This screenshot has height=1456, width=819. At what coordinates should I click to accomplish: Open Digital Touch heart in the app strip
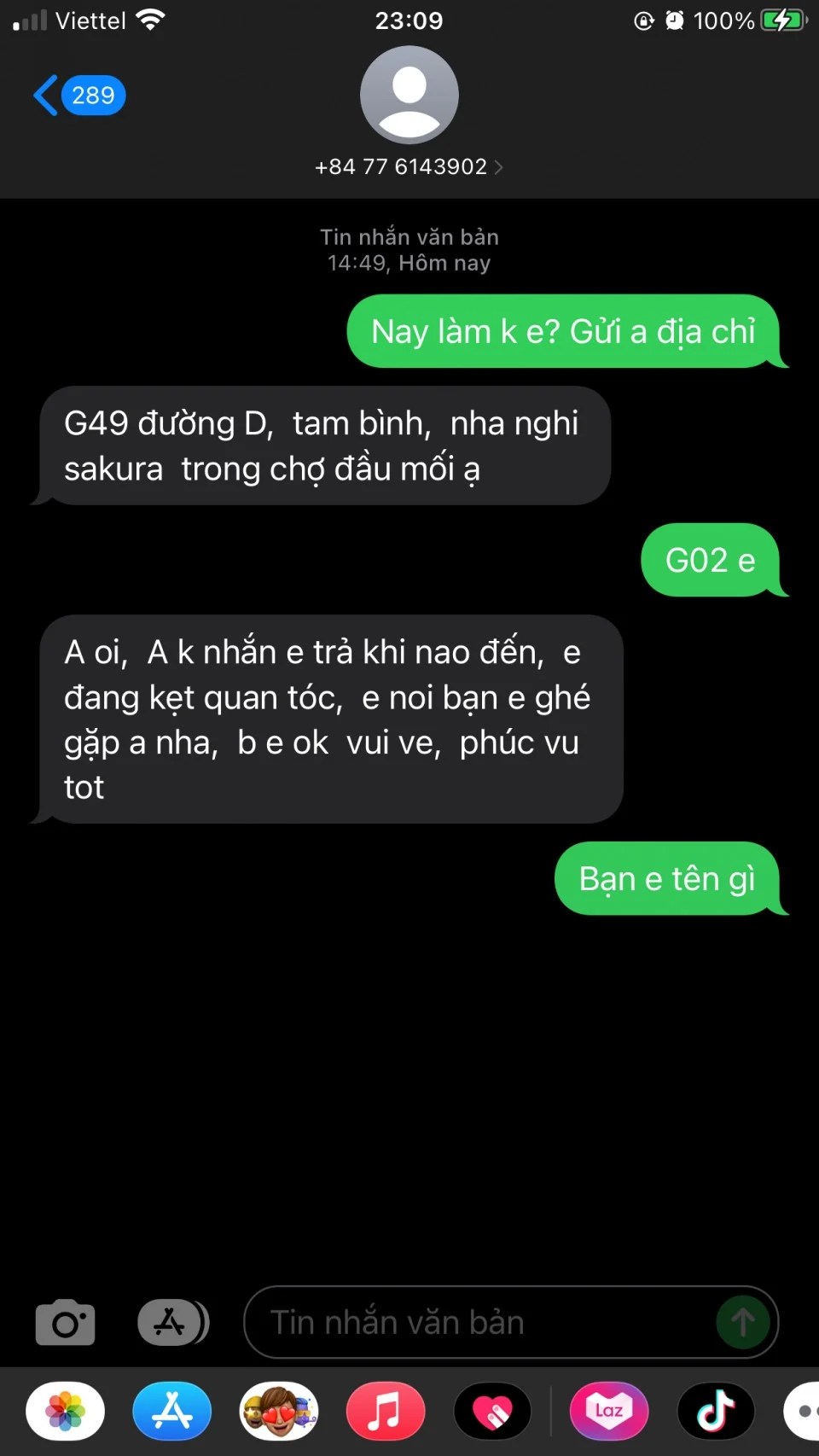click(492, 1411)
